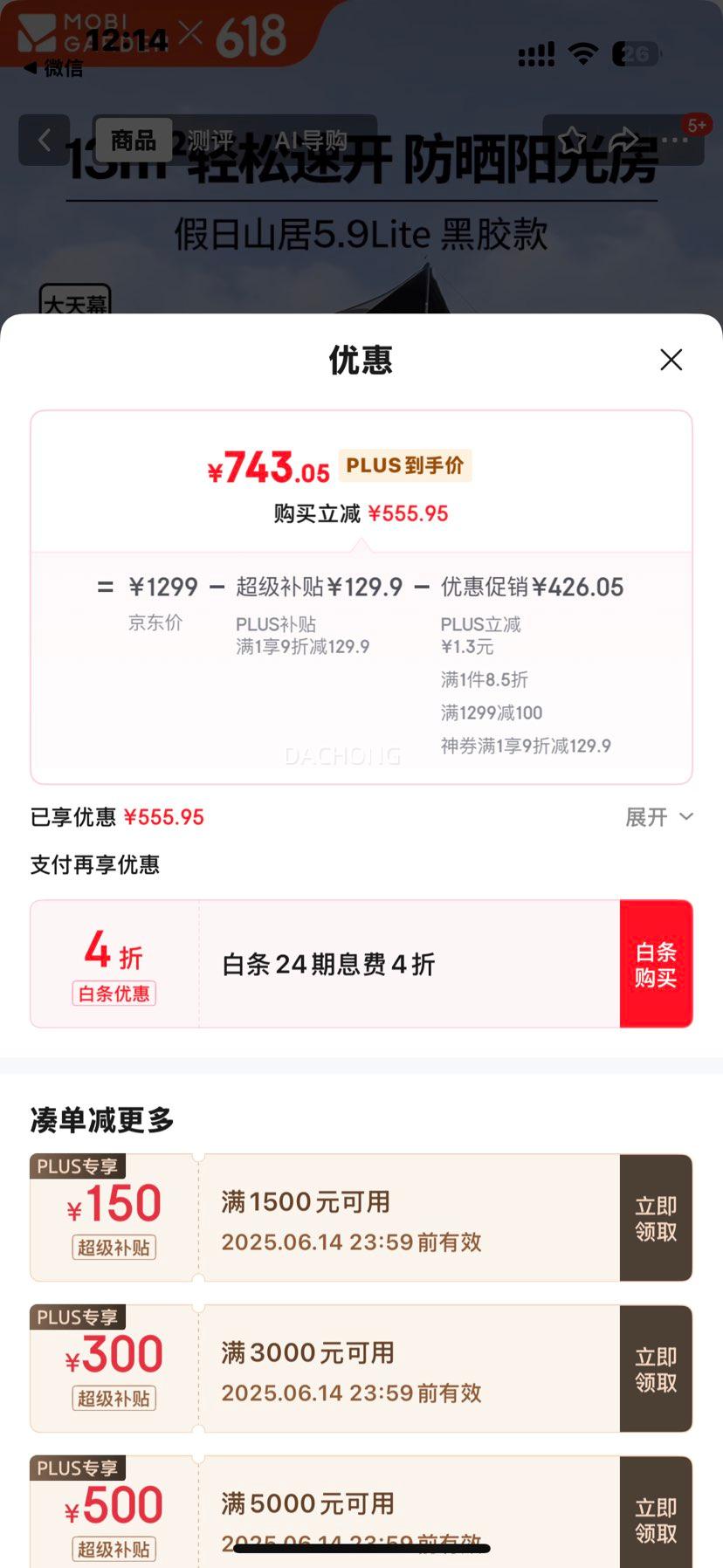Share this product
Viewport: 723px width, 1568px height.
pyautogui.click(x=623, y=140)
